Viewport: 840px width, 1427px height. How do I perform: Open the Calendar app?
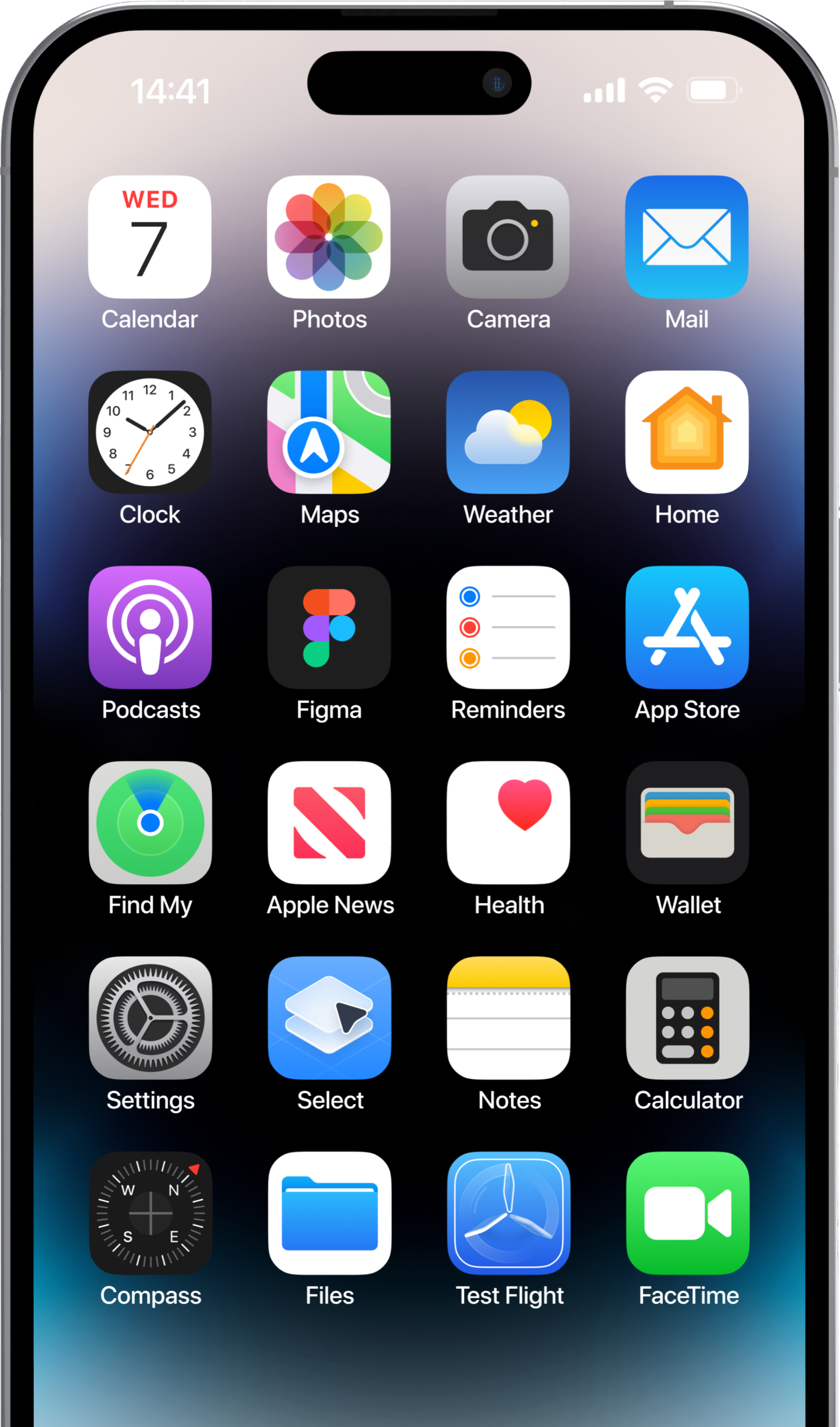tap(150, 237)
